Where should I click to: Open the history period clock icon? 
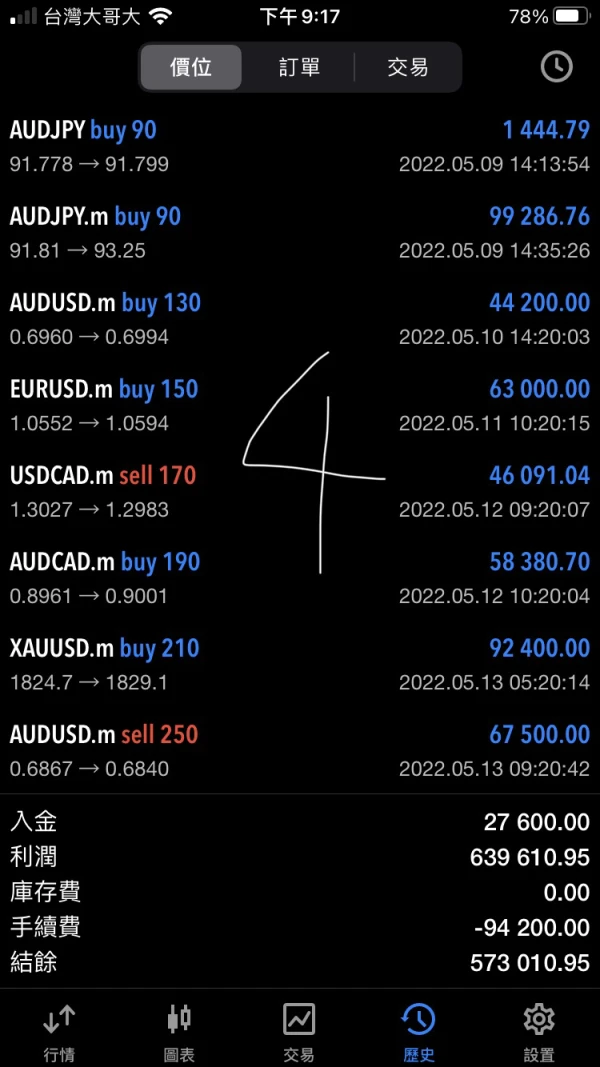point(556,67)
